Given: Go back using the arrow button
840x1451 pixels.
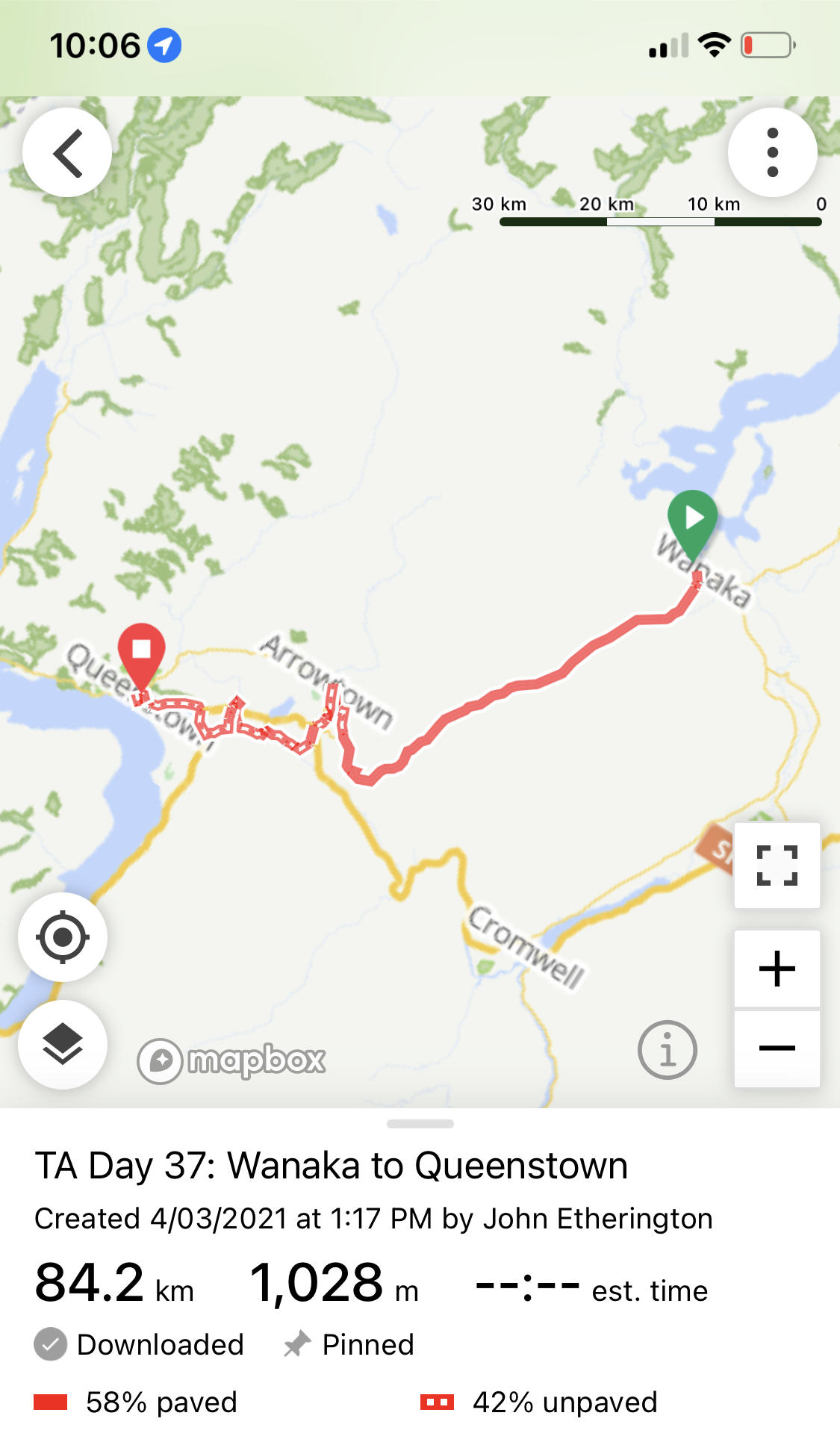Looking at the screenshot, I should click(67, 153).
